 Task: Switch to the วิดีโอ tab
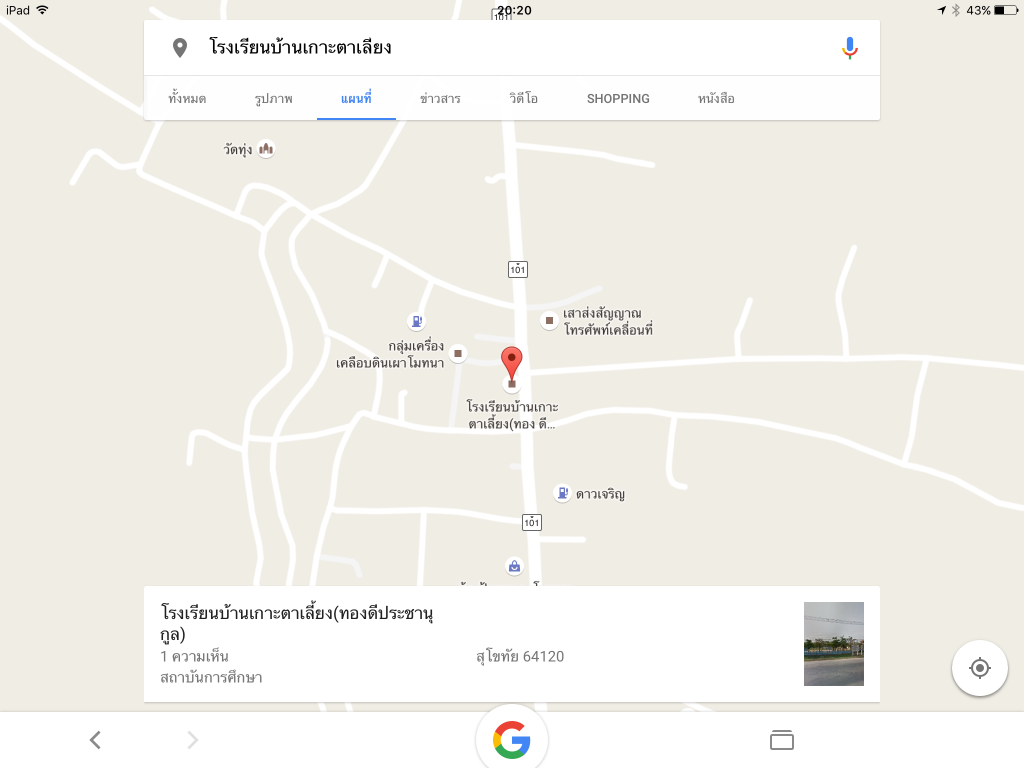tap(523, 99)
